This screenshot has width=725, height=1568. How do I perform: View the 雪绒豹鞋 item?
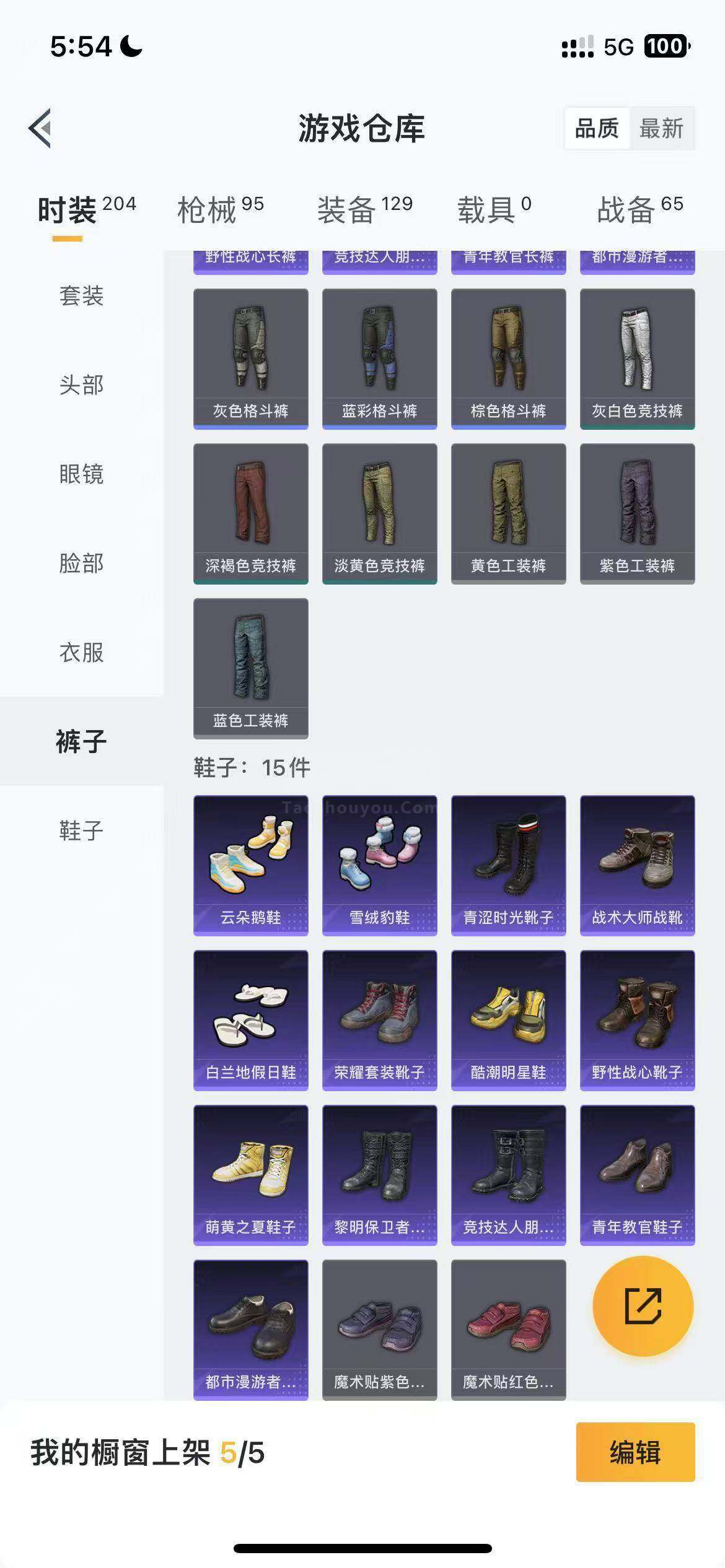[379, 865]
